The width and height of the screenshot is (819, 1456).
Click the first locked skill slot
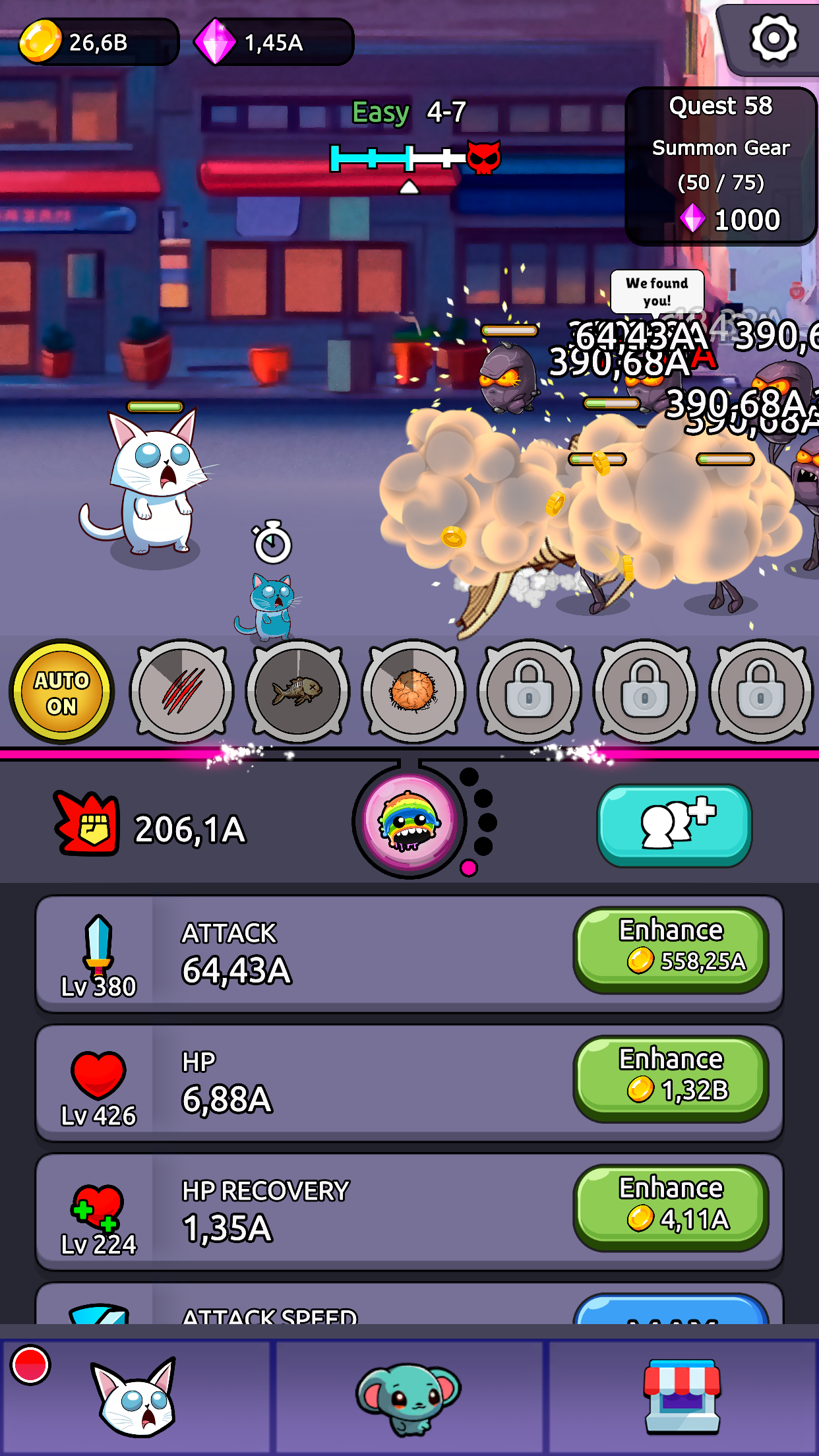point(528,691)
